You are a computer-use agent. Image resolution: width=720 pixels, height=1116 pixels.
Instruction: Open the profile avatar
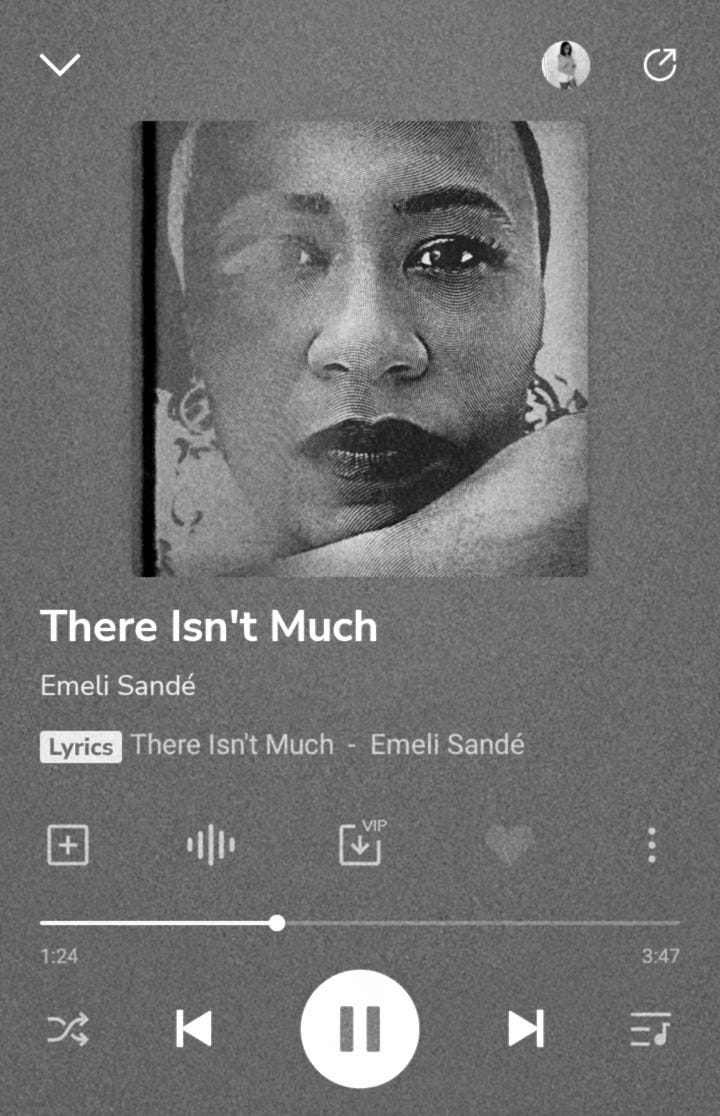click(565, 66)
